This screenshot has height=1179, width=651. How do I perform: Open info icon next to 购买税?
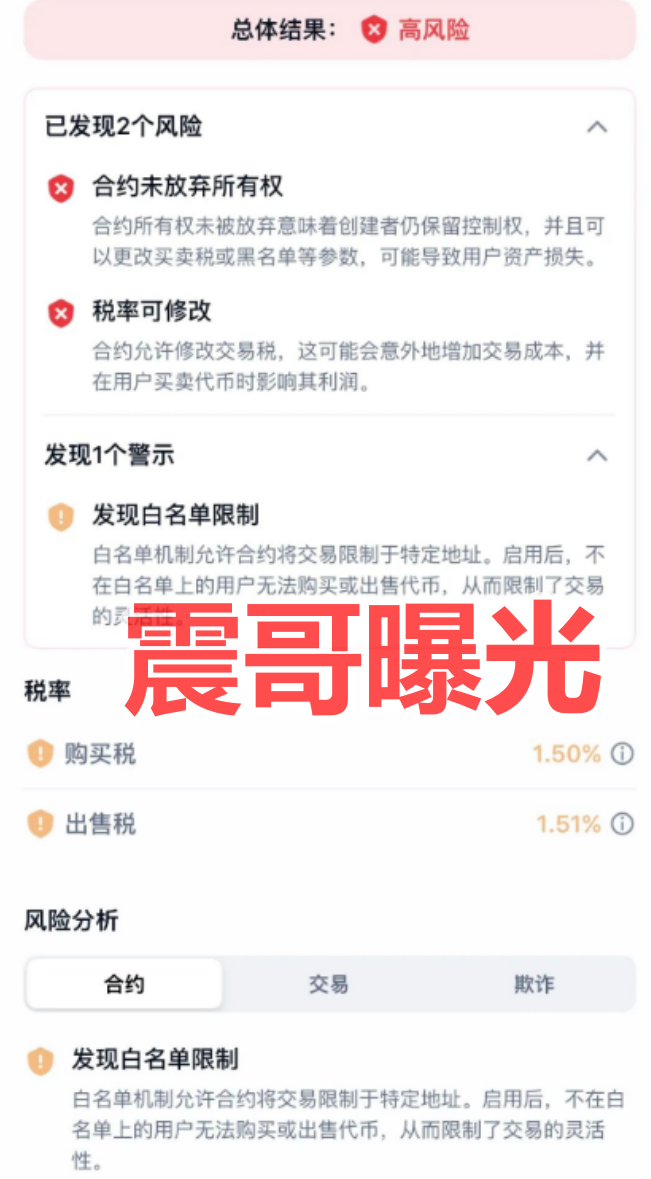[622, 754]
